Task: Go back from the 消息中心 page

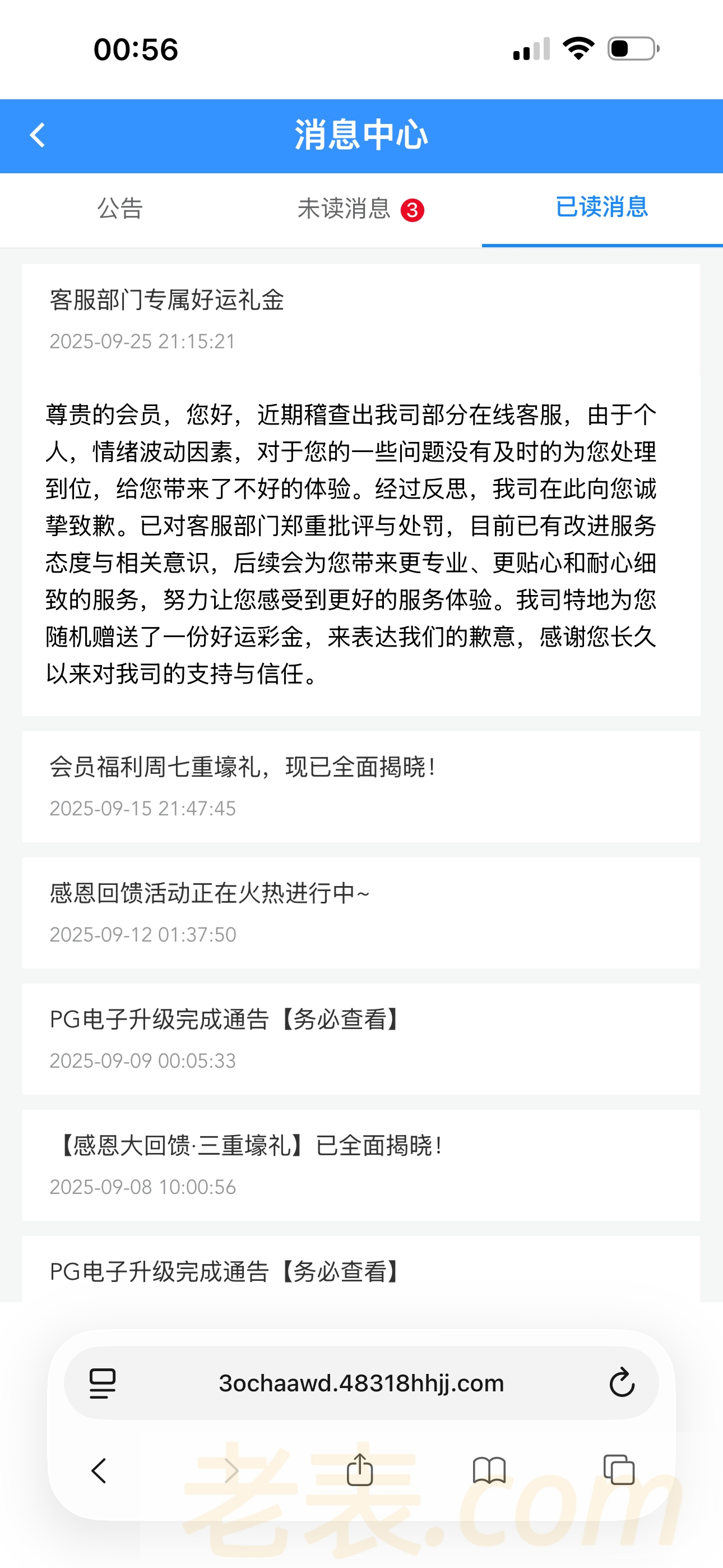Action: tap(38, 135)
